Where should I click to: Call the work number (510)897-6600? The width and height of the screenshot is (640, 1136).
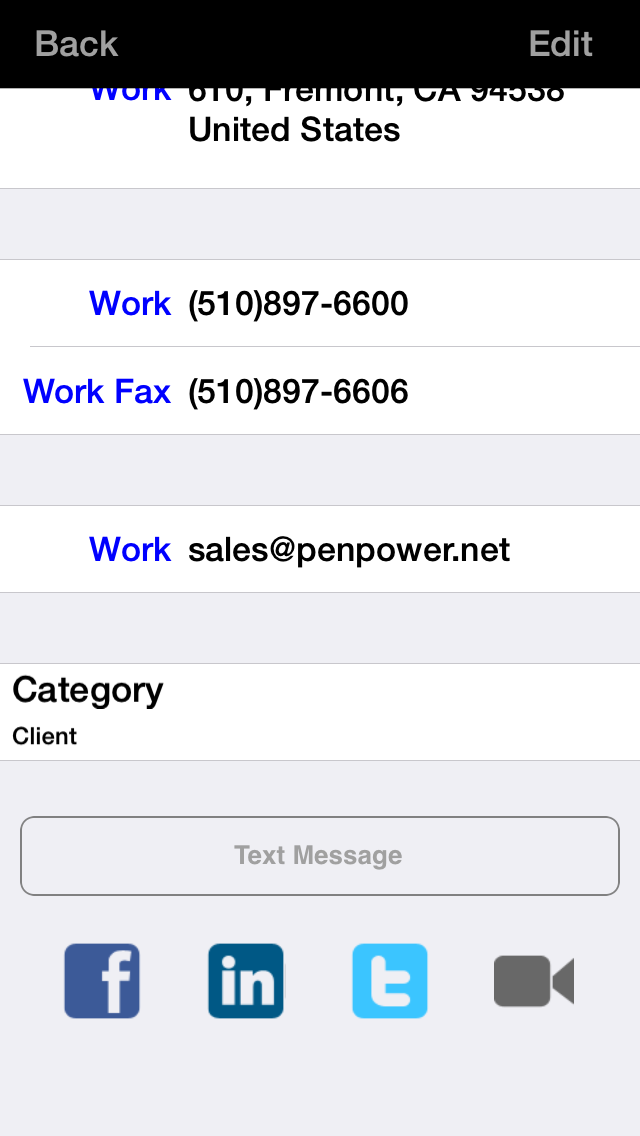click(x=298, y=303)
